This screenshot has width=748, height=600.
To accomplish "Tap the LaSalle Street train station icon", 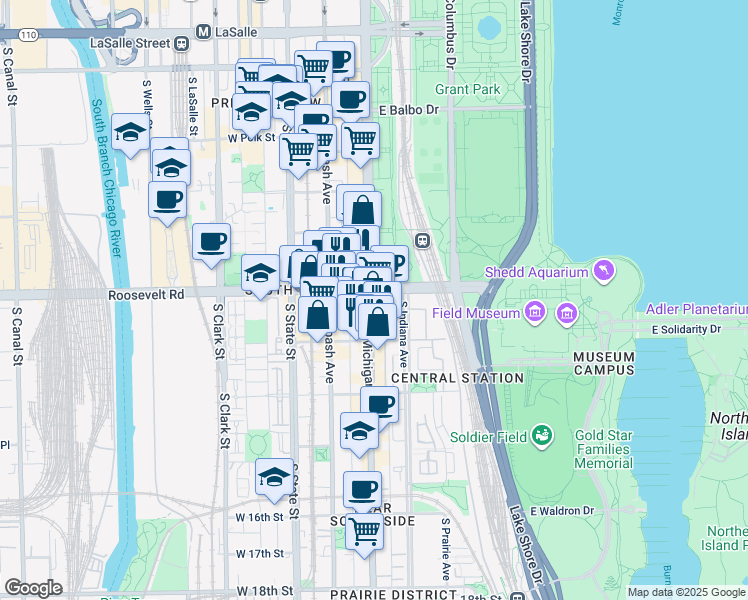I will [x=182, y=44].
